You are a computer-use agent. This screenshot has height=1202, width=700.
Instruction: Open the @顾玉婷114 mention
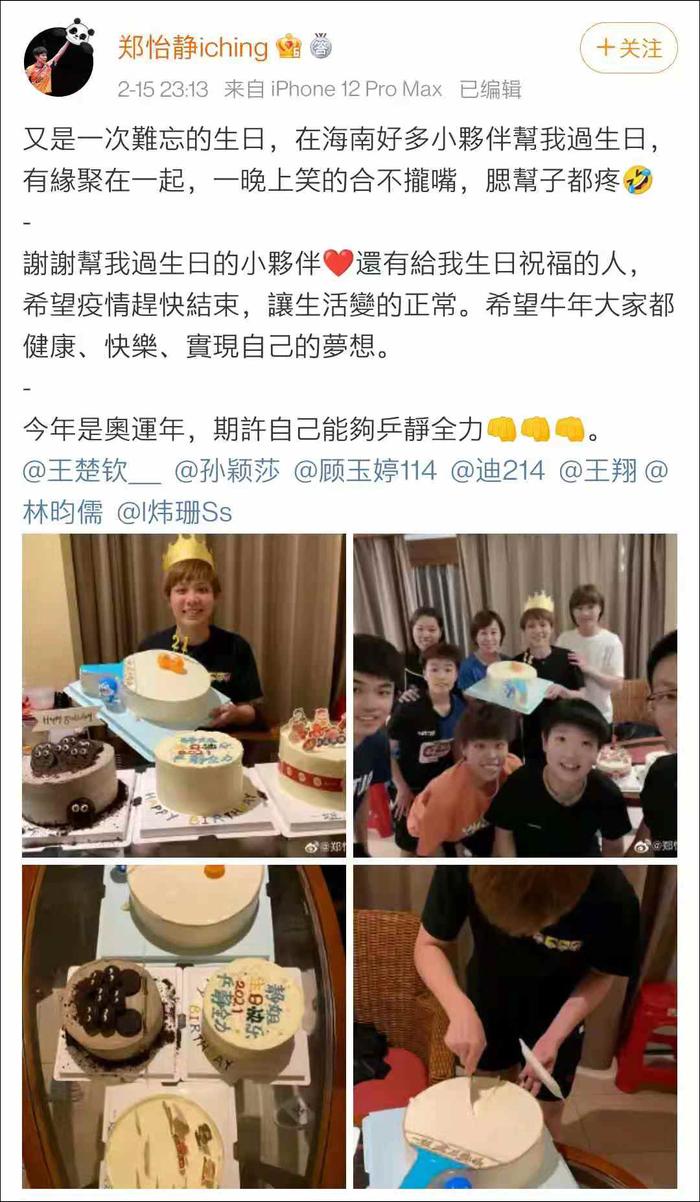point(365,470)
